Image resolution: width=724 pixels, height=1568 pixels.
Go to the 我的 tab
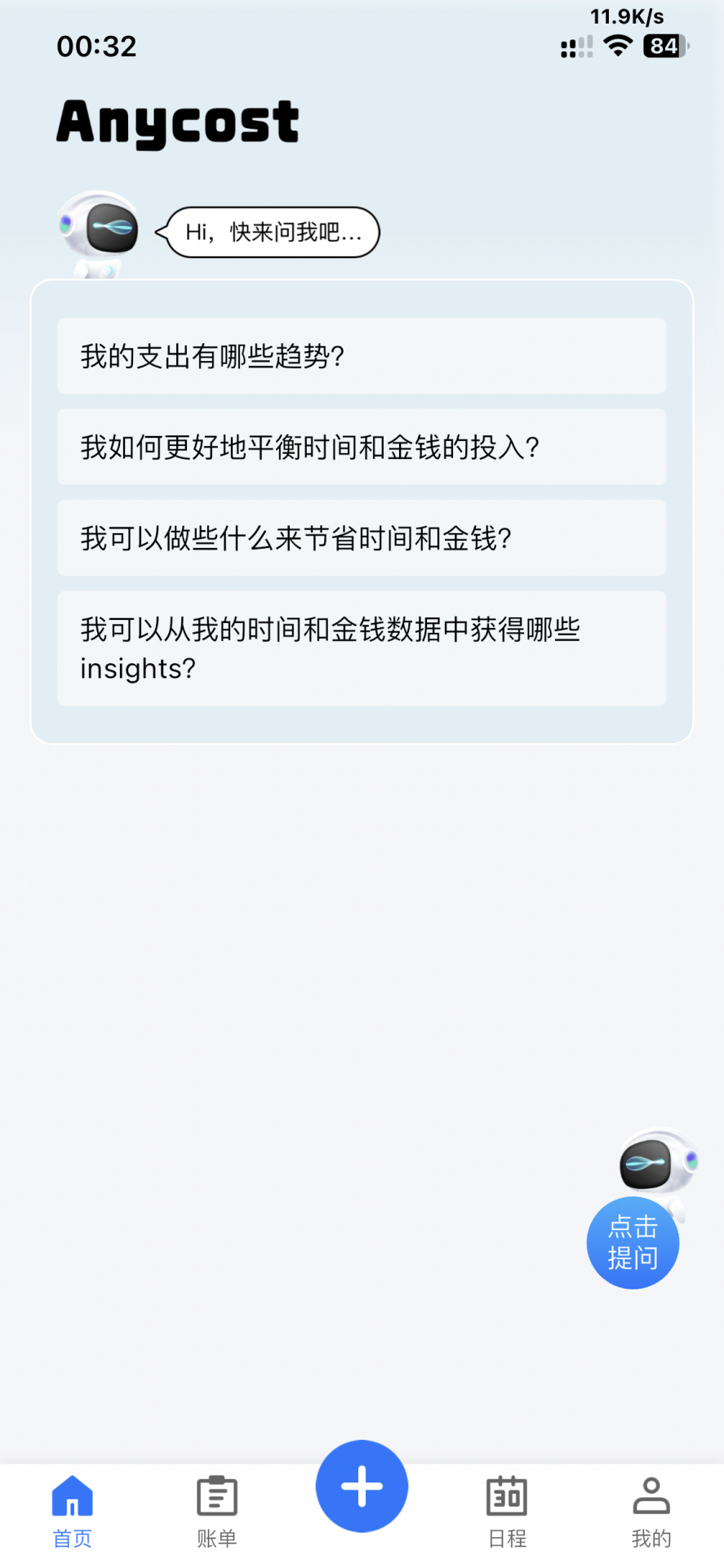651,1512
